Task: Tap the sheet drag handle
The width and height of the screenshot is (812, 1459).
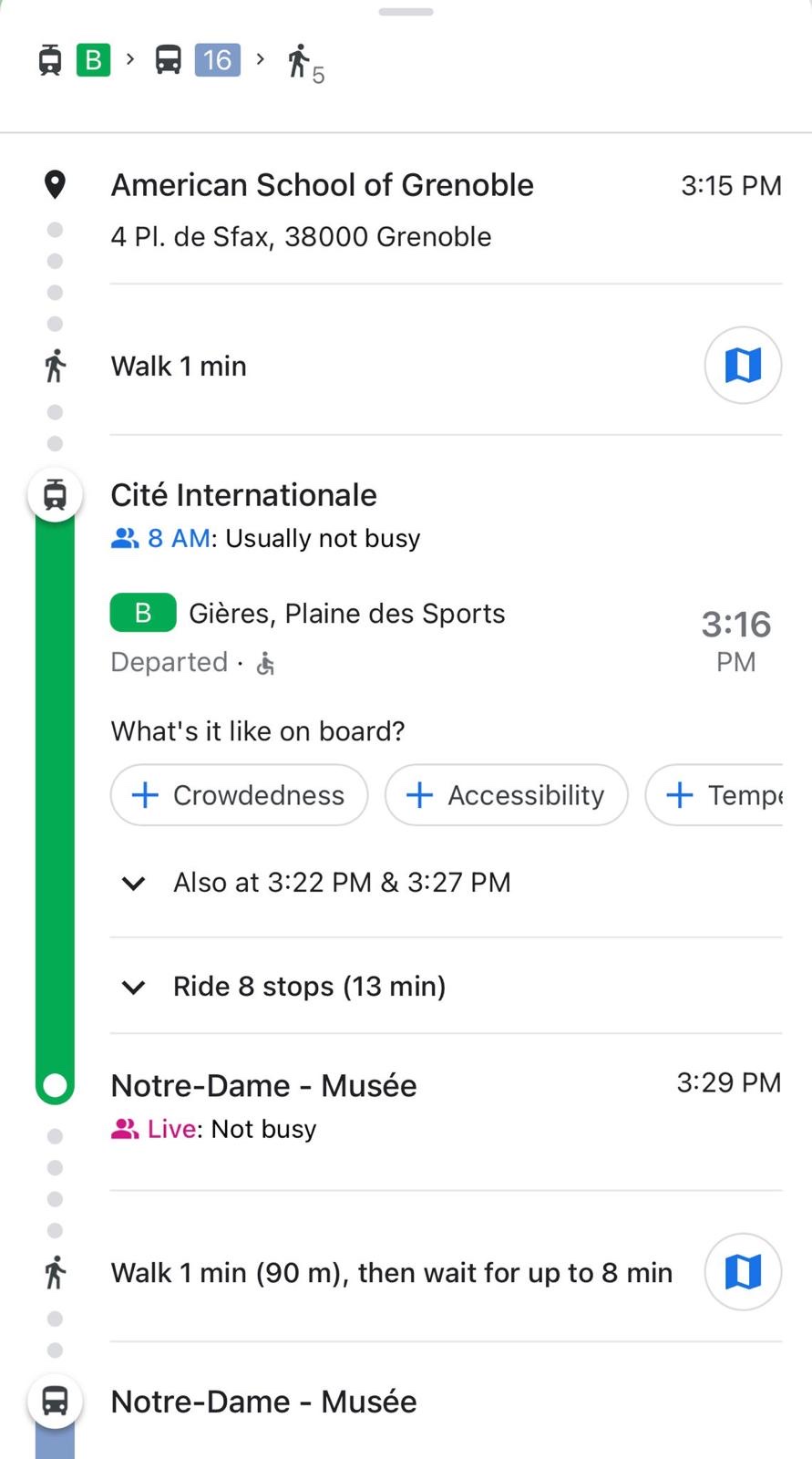Action: 406,12
